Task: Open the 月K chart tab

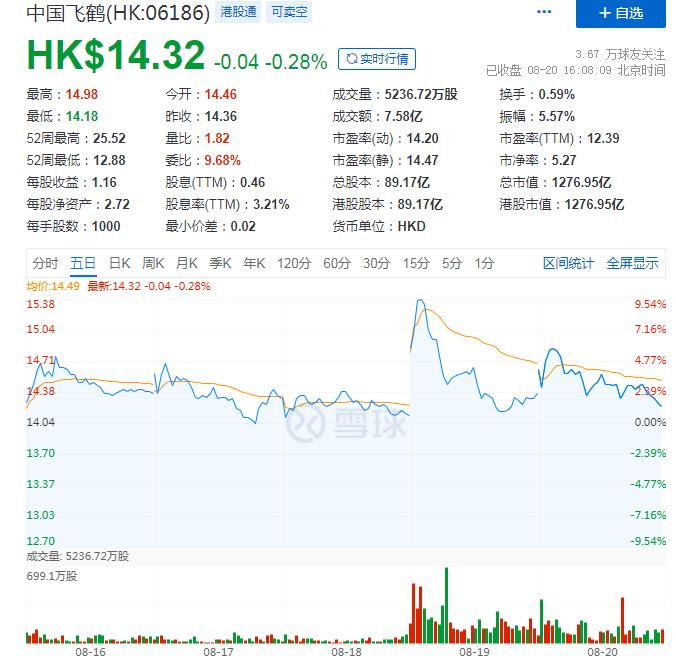Action: pyautogui.click(x=187, y=263)
